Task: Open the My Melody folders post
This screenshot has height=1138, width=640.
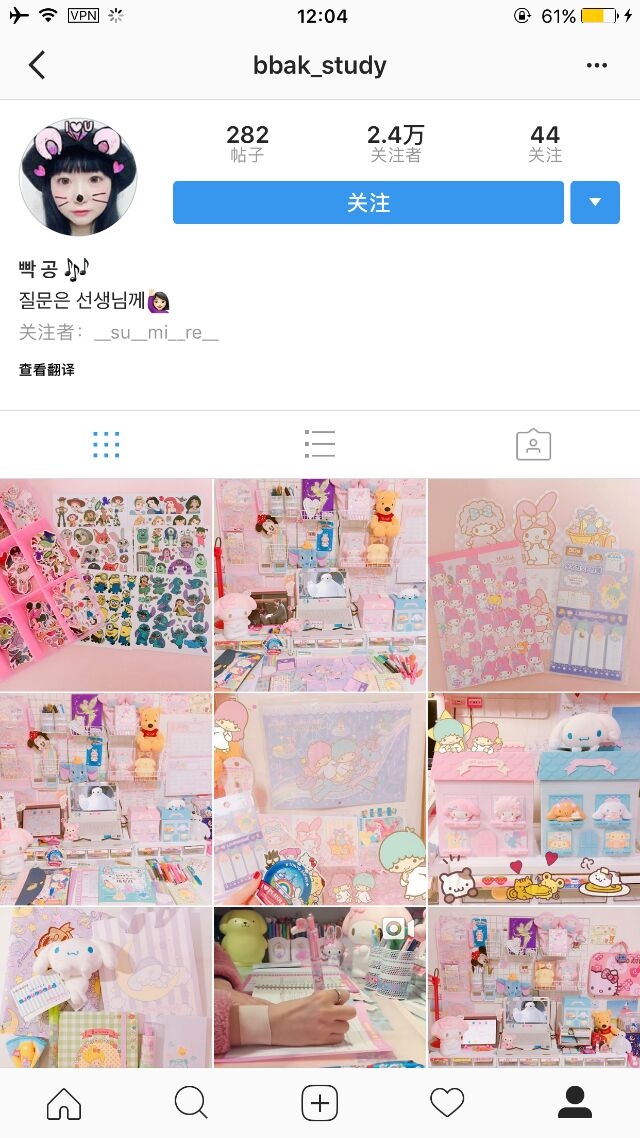Action: point(534,585)
